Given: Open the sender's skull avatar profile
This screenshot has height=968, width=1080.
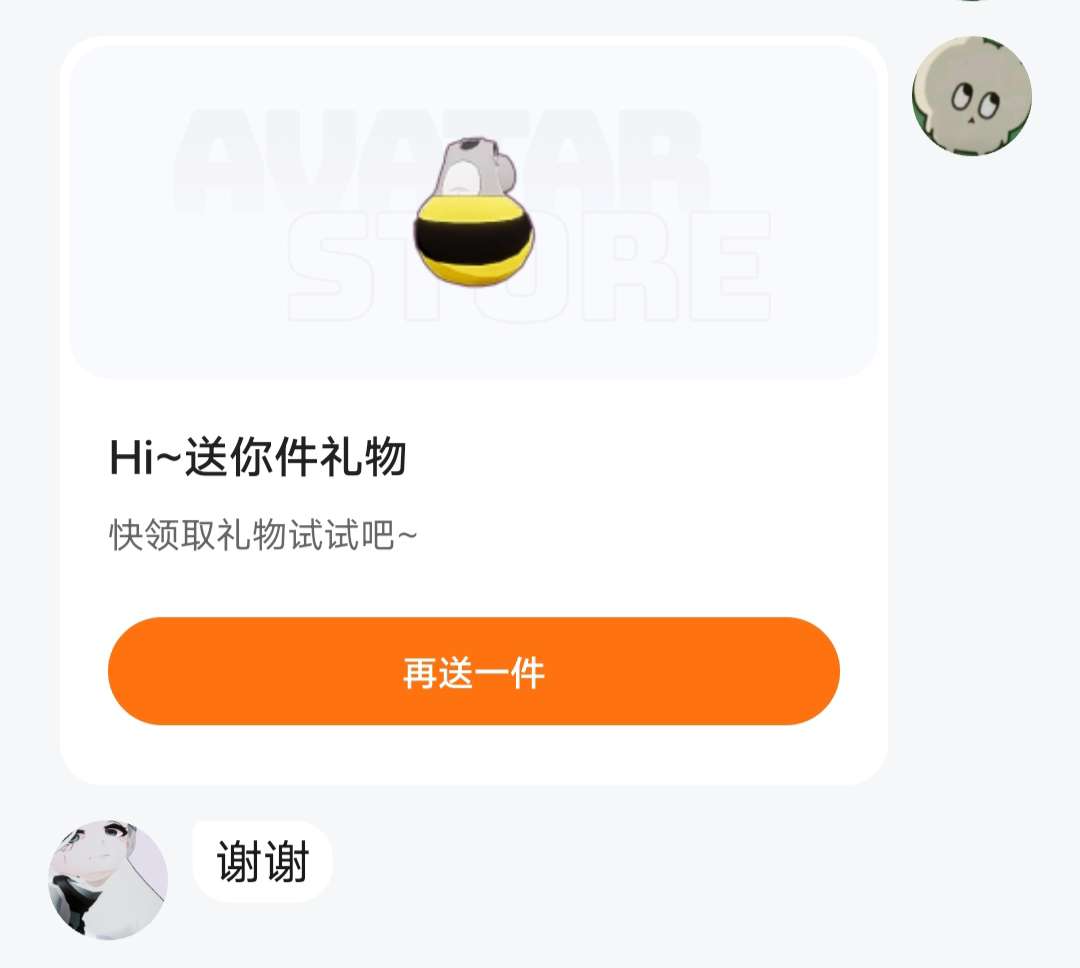Looking at the screenshot, I should pyautogui.click(x=971, y=97).
